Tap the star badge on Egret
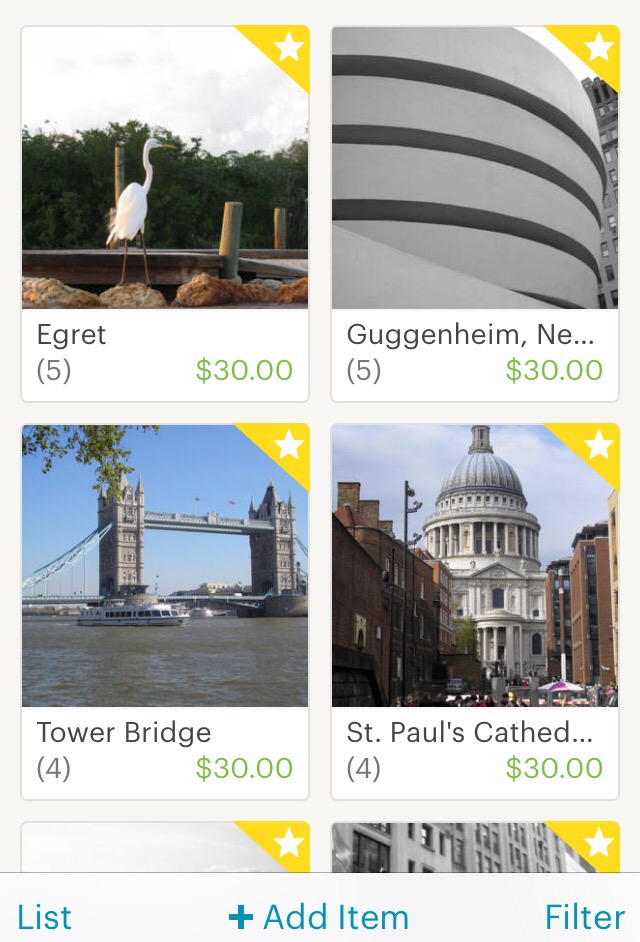 pos(288,47)
